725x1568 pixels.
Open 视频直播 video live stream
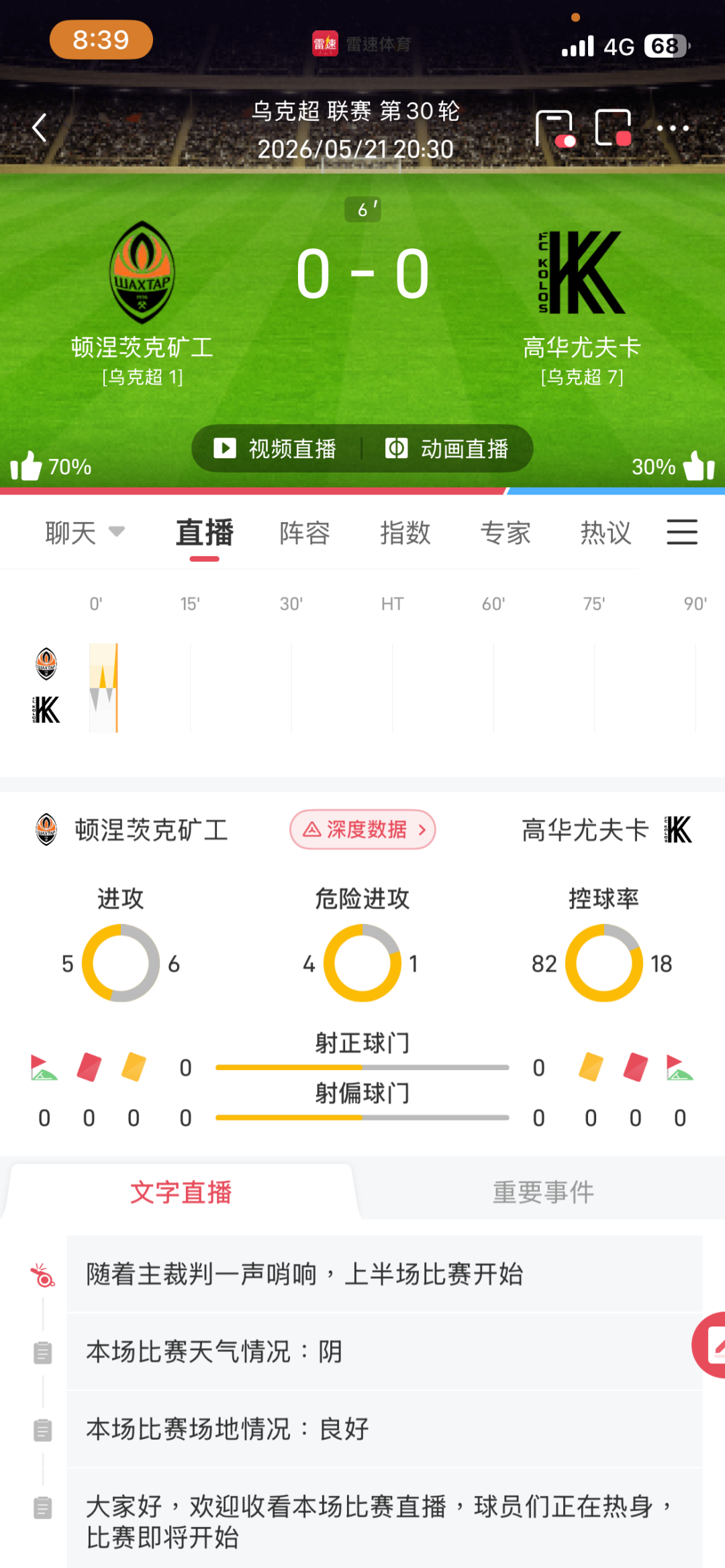pos(275,448)
